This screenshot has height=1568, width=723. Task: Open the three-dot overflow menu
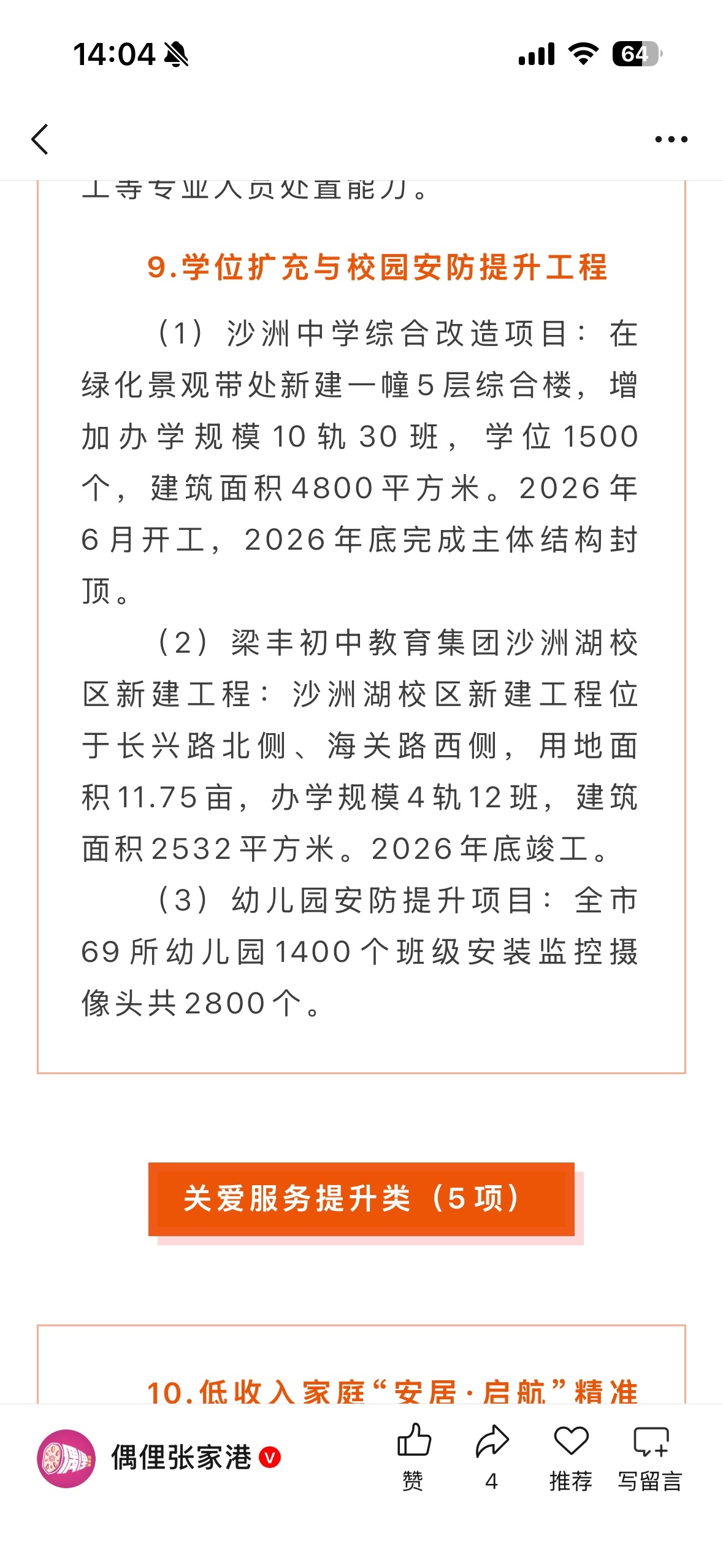[671, 139]
